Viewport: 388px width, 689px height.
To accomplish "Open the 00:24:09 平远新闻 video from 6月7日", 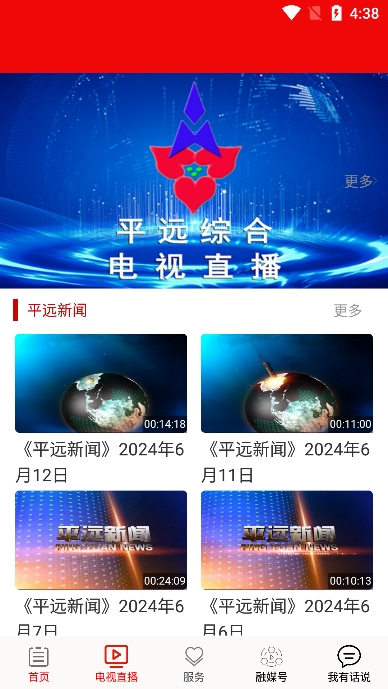I will (x=101, y=540).
